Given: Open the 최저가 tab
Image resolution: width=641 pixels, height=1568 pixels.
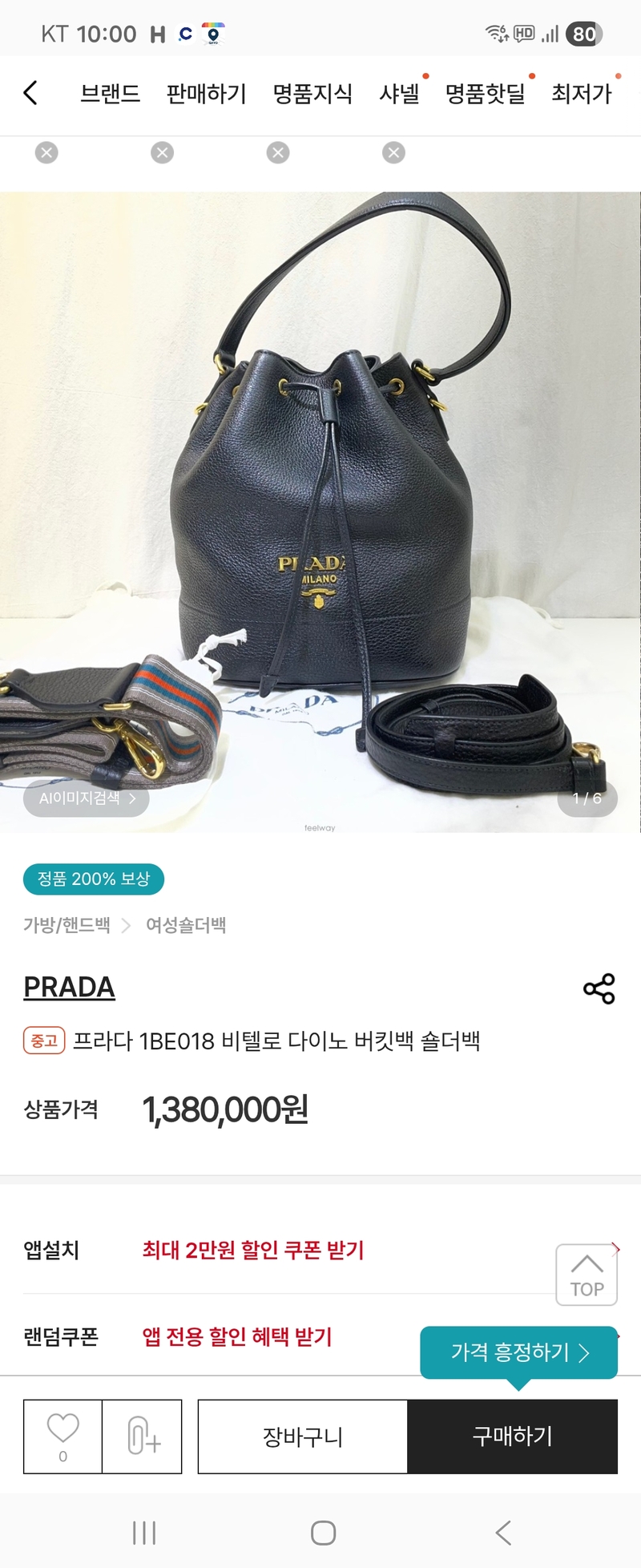Looking at the screenshot, I should [581, 94].
